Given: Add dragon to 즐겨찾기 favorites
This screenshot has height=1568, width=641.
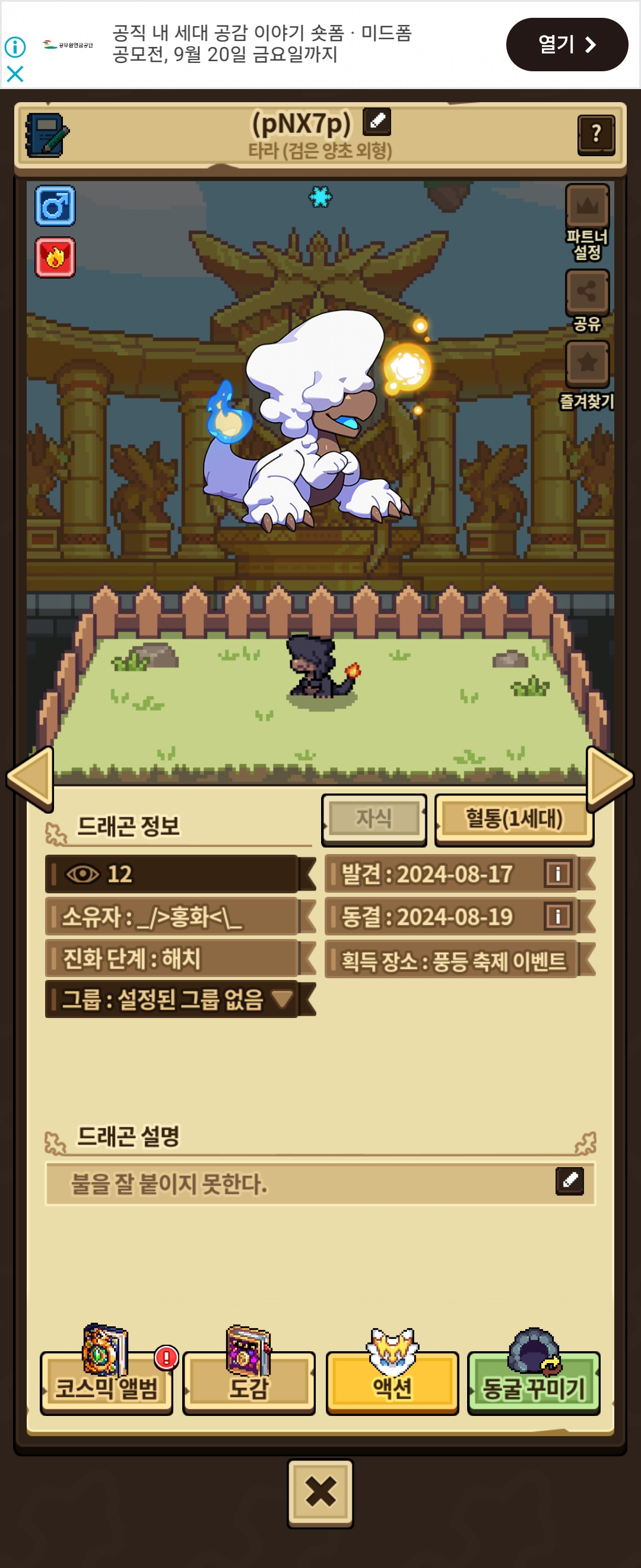Looking at the screenshot, I should 587,364.
